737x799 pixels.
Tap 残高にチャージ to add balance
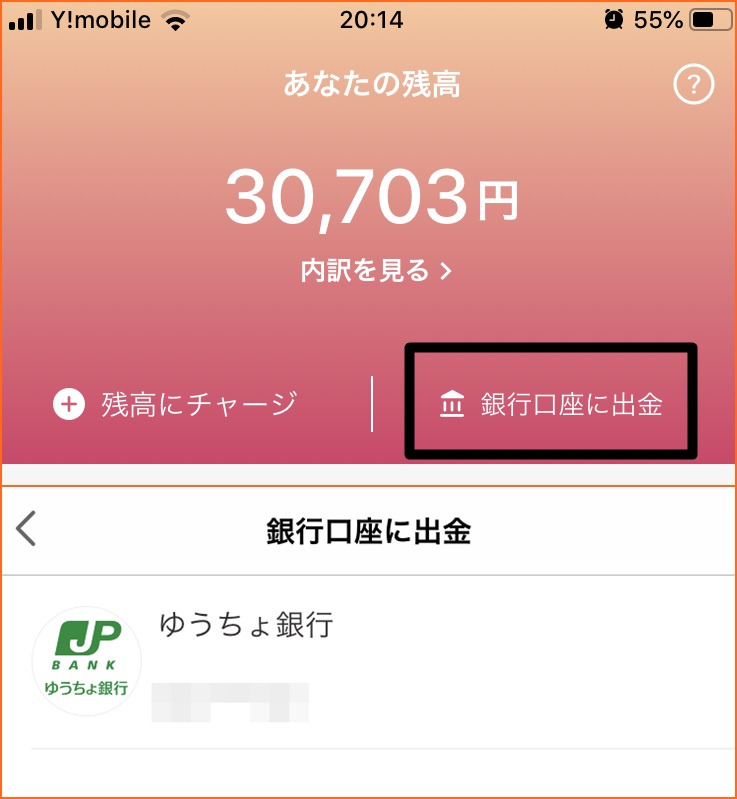click(x=176, y=405)
